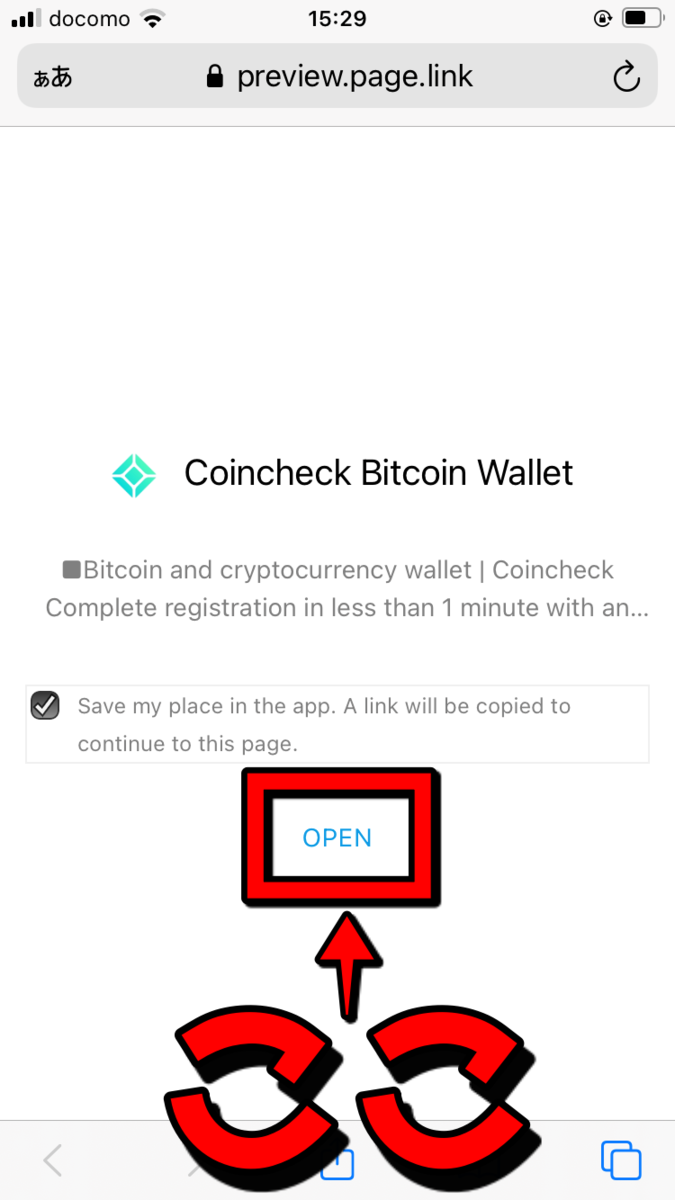675x1200 pixels.
Task: Open the preview.page.link address bar
Action: [338, 76]
